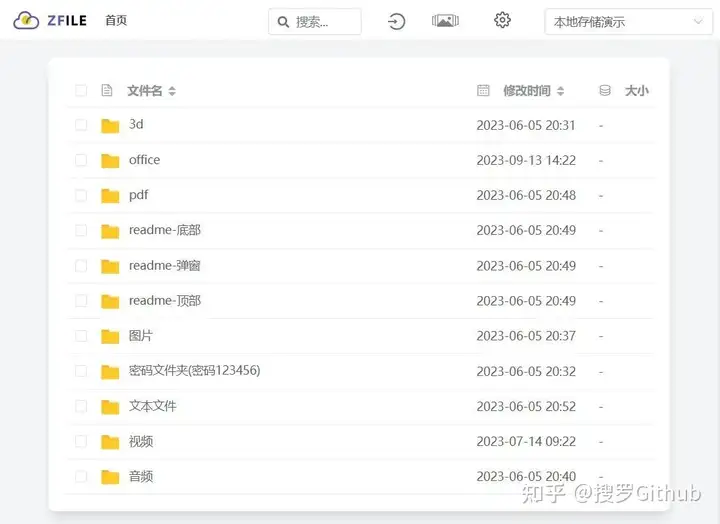
Task: Toggle the select-all checkbox
Action: (x=81, y=91)
